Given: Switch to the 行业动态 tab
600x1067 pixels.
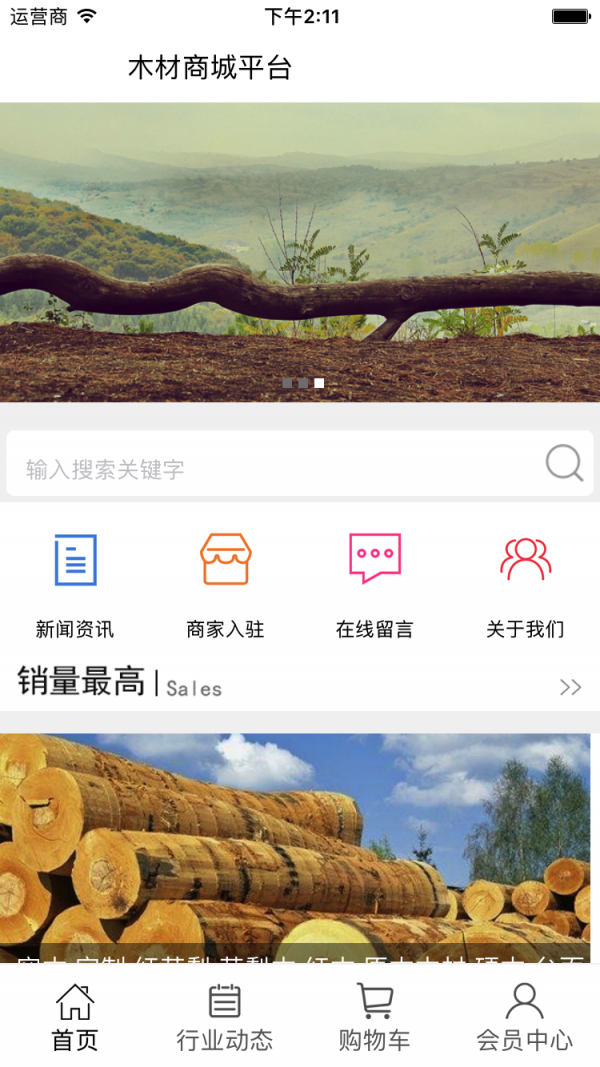Looking at the screenshot, I should point(225,1017).
